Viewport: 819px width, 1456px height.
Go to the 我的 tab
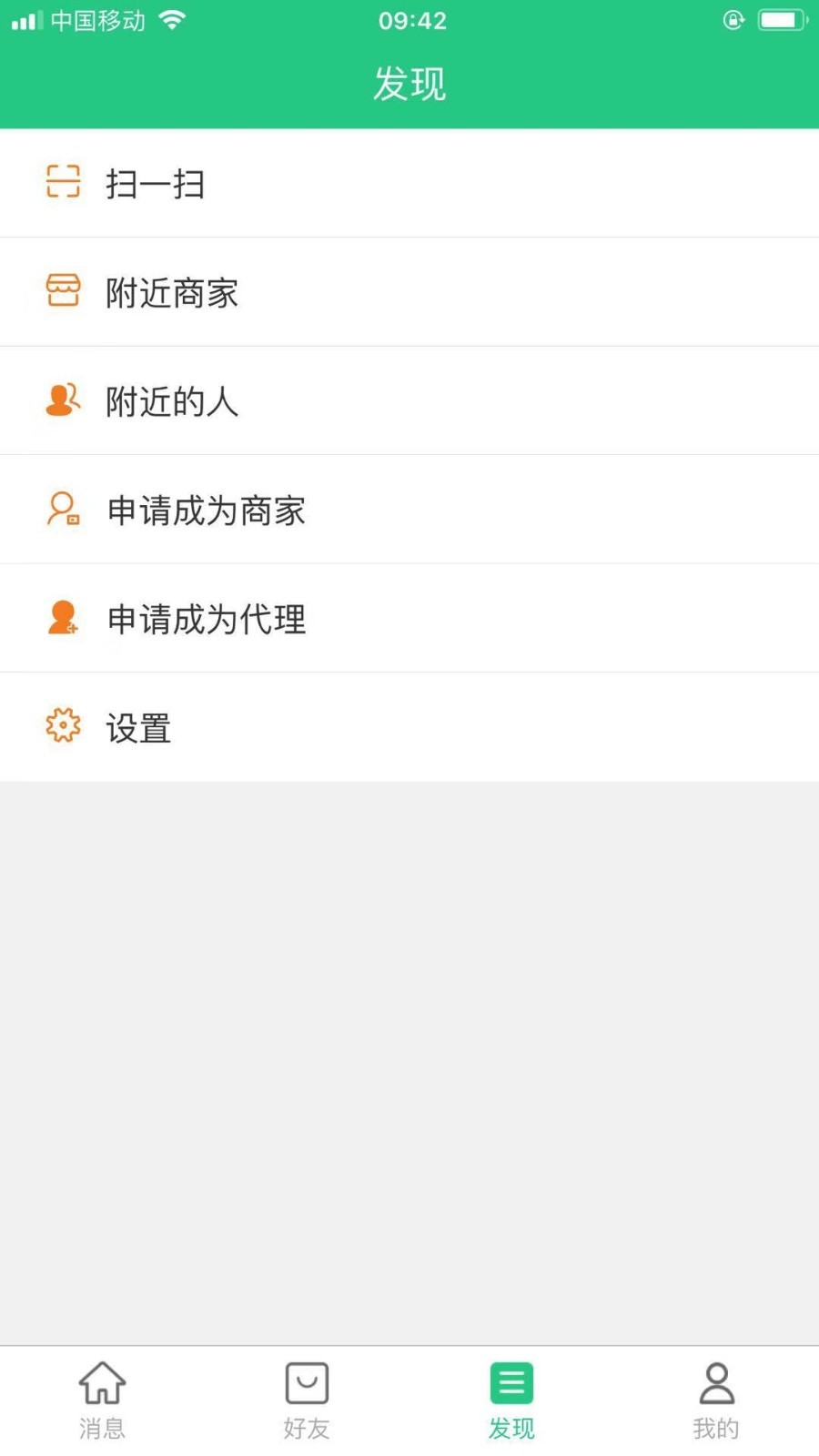pyautogui.click(x=716, y=1401)
